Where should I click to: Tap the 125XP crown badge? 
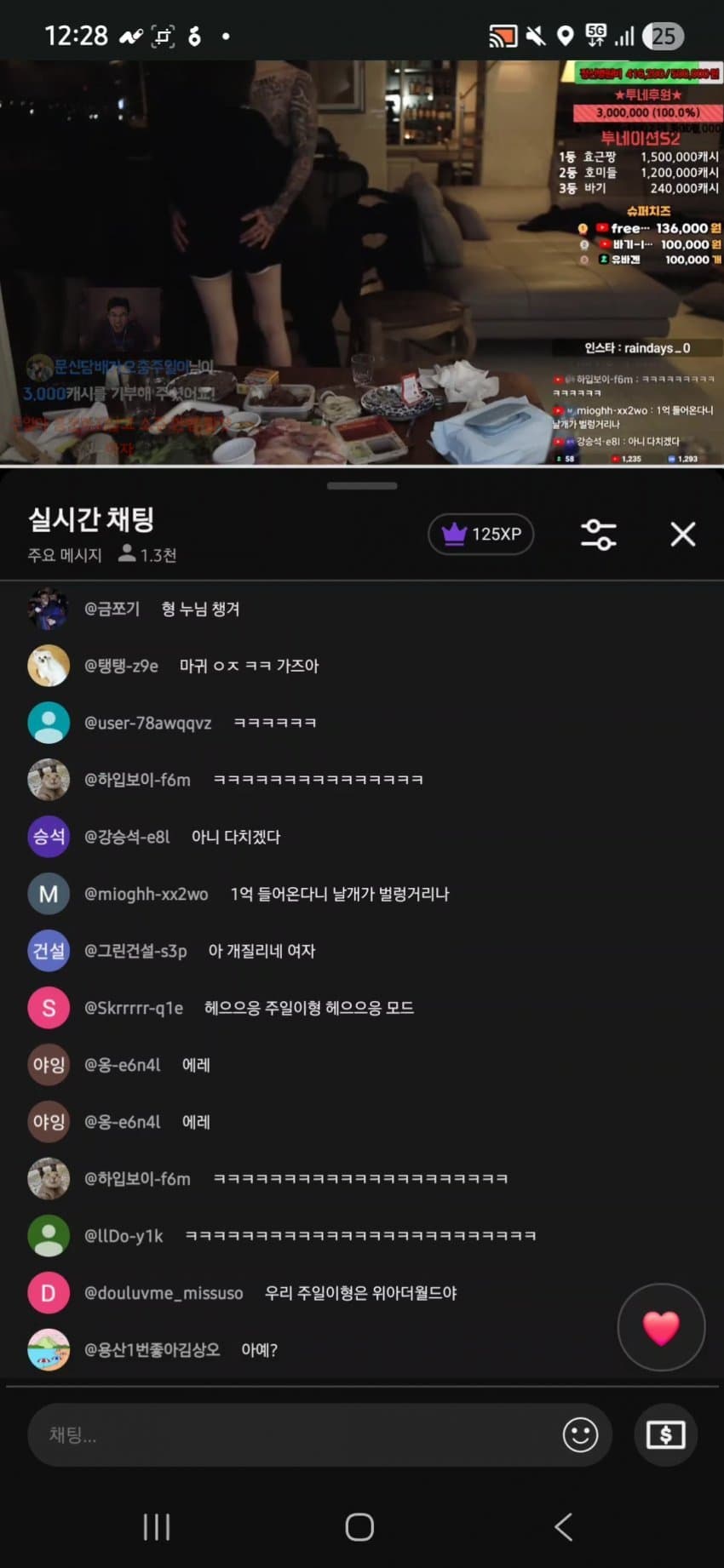481,535
